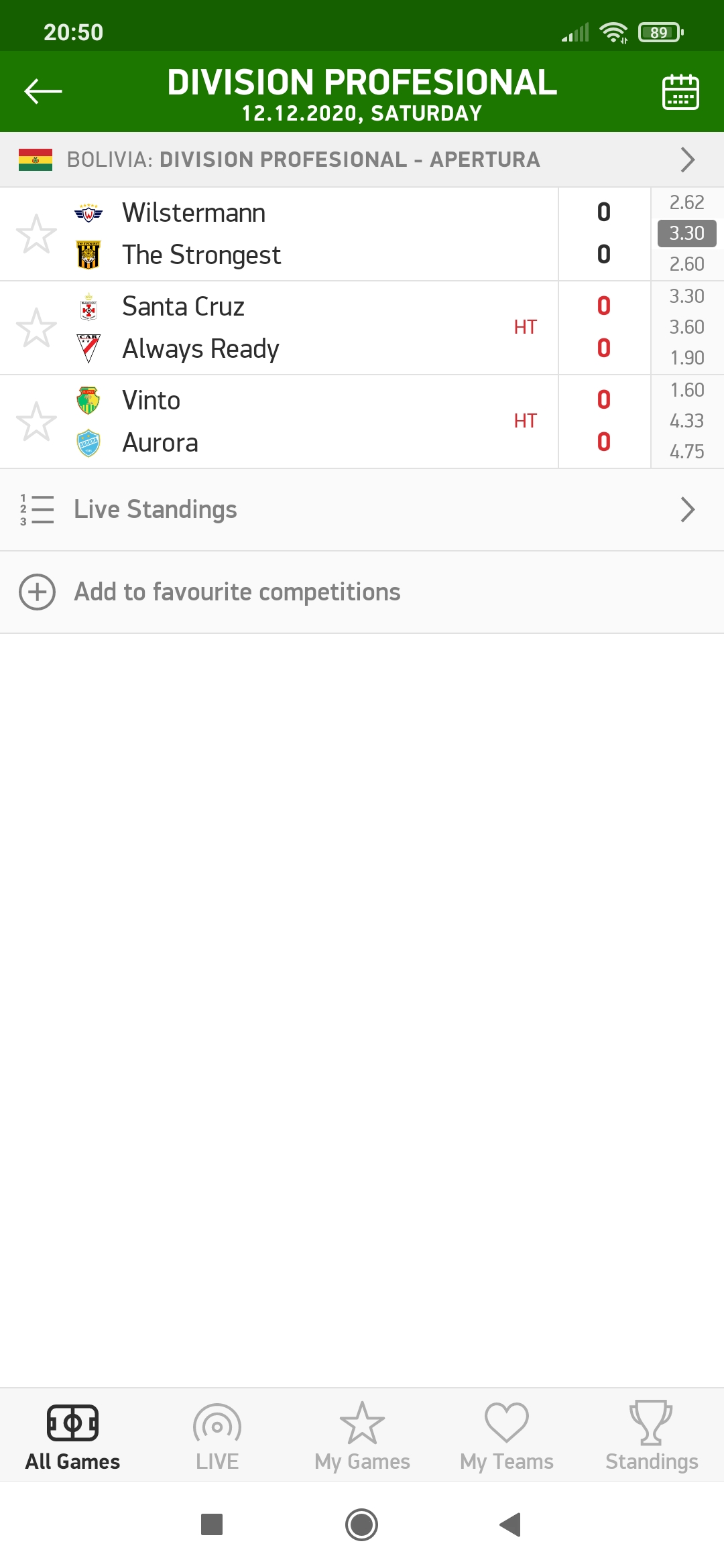Switch to the LIVE tab
Screen dimensions: 724x1568
tap(217, 1435)
